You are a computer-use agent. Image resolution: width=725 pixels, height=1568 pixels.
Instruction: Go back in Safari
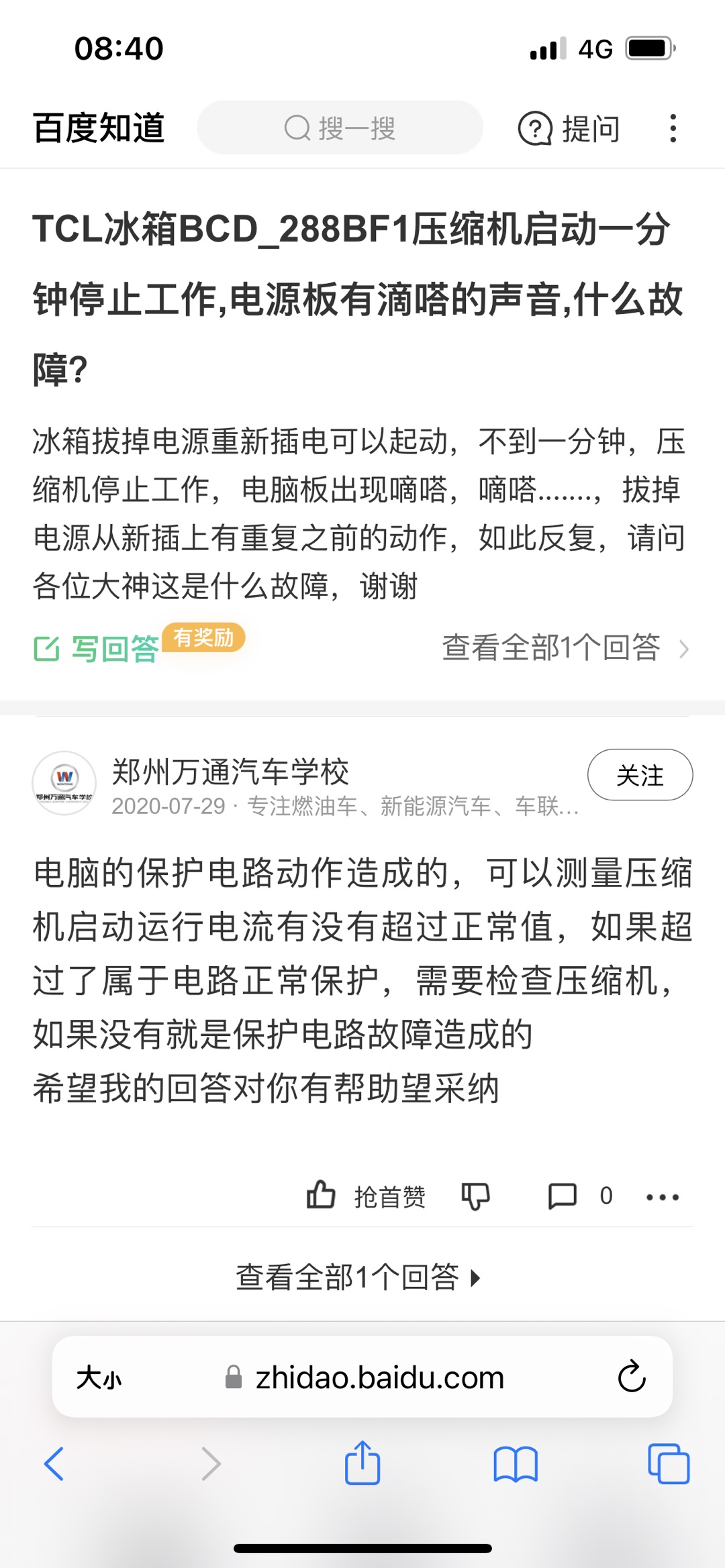pos(54,1463)
